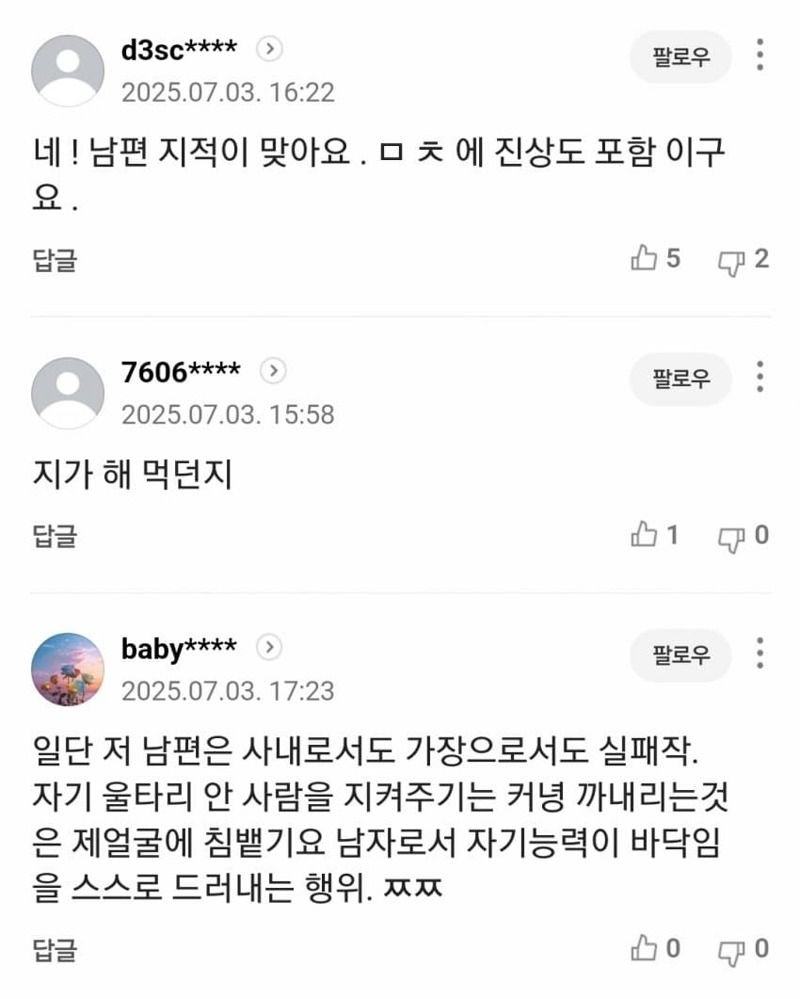Follow user d3sc****
800x999 pixels.
680,57
